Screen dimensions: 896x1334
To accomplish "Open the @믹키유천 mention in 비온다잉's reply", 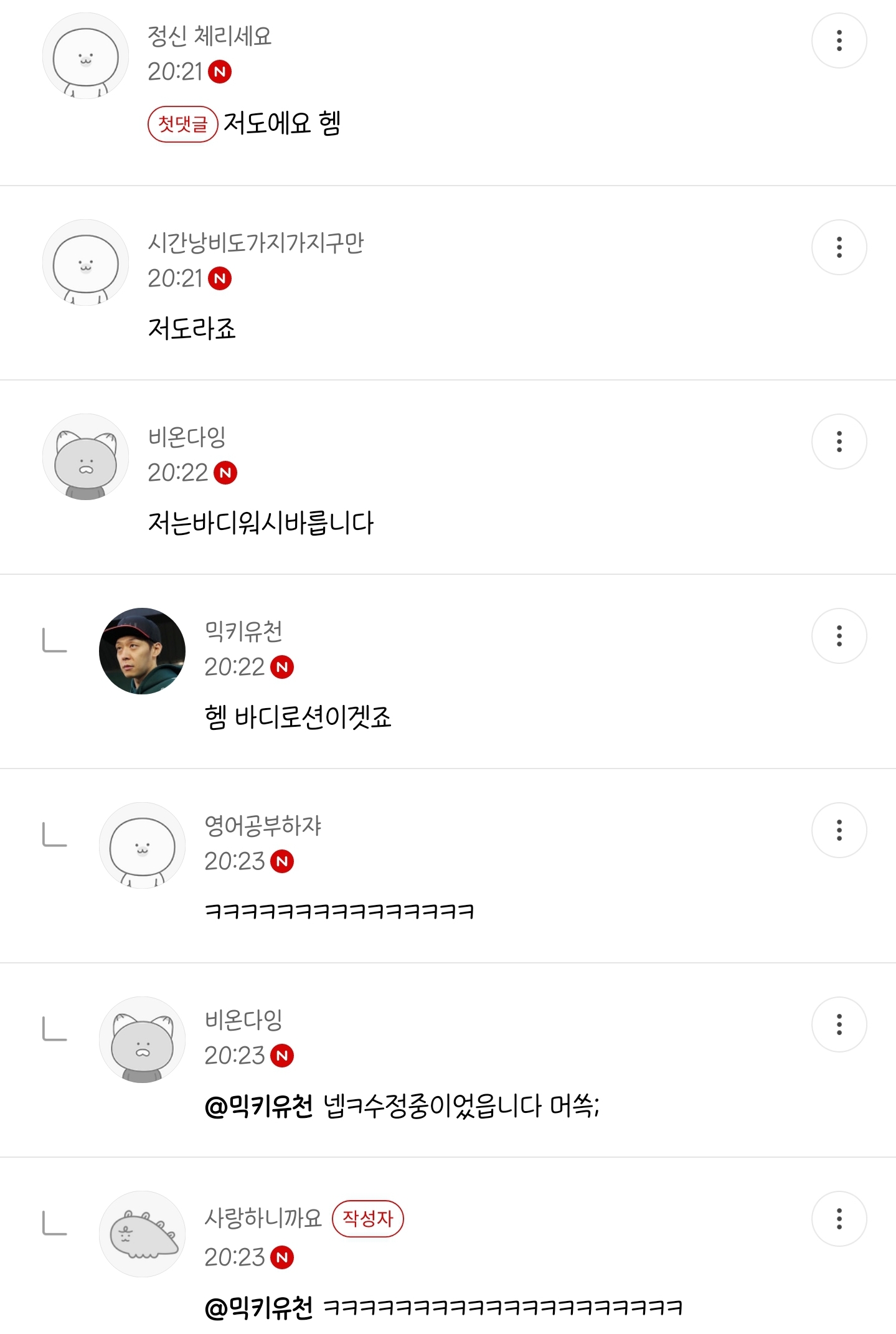I will coord(259,1107).
